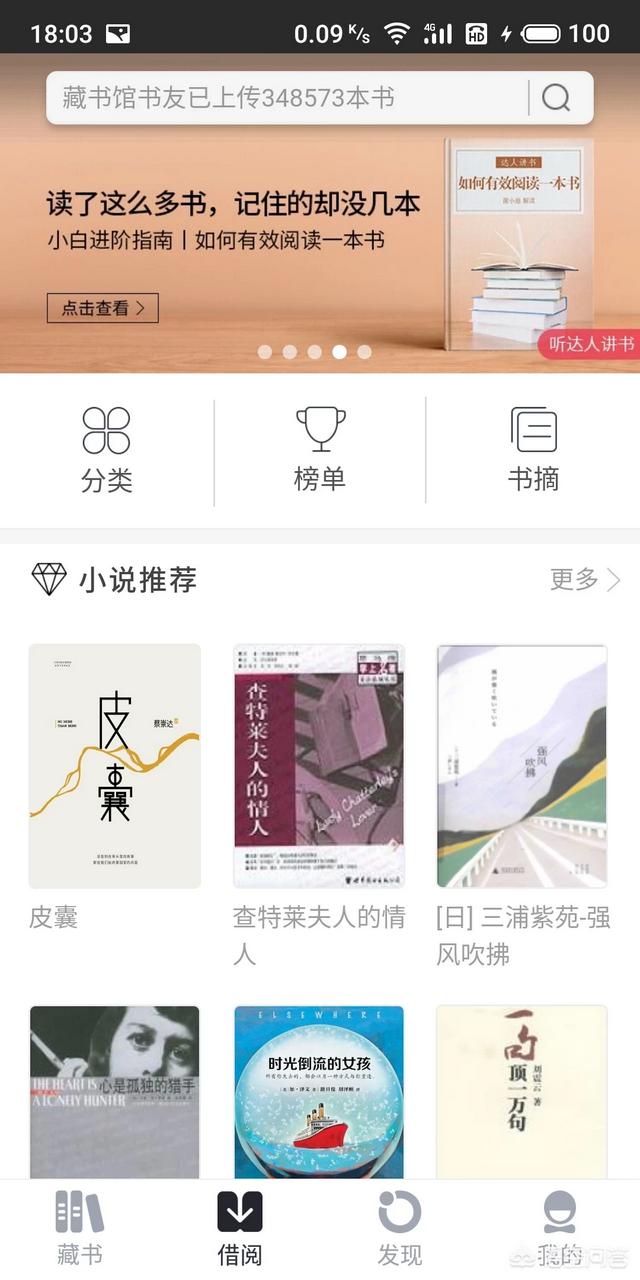Go to the 发现 tab

(400, 1228)
